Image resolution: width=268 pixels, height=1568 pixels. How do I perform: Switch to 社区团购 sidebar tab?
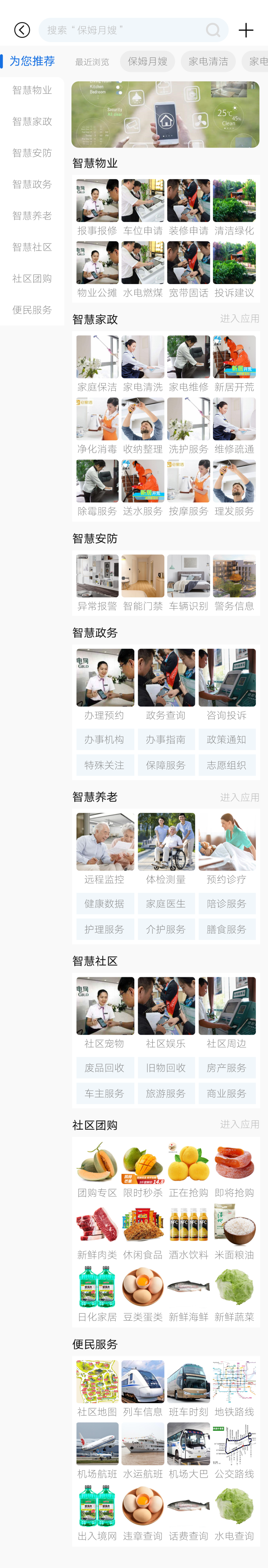(32, 279)
